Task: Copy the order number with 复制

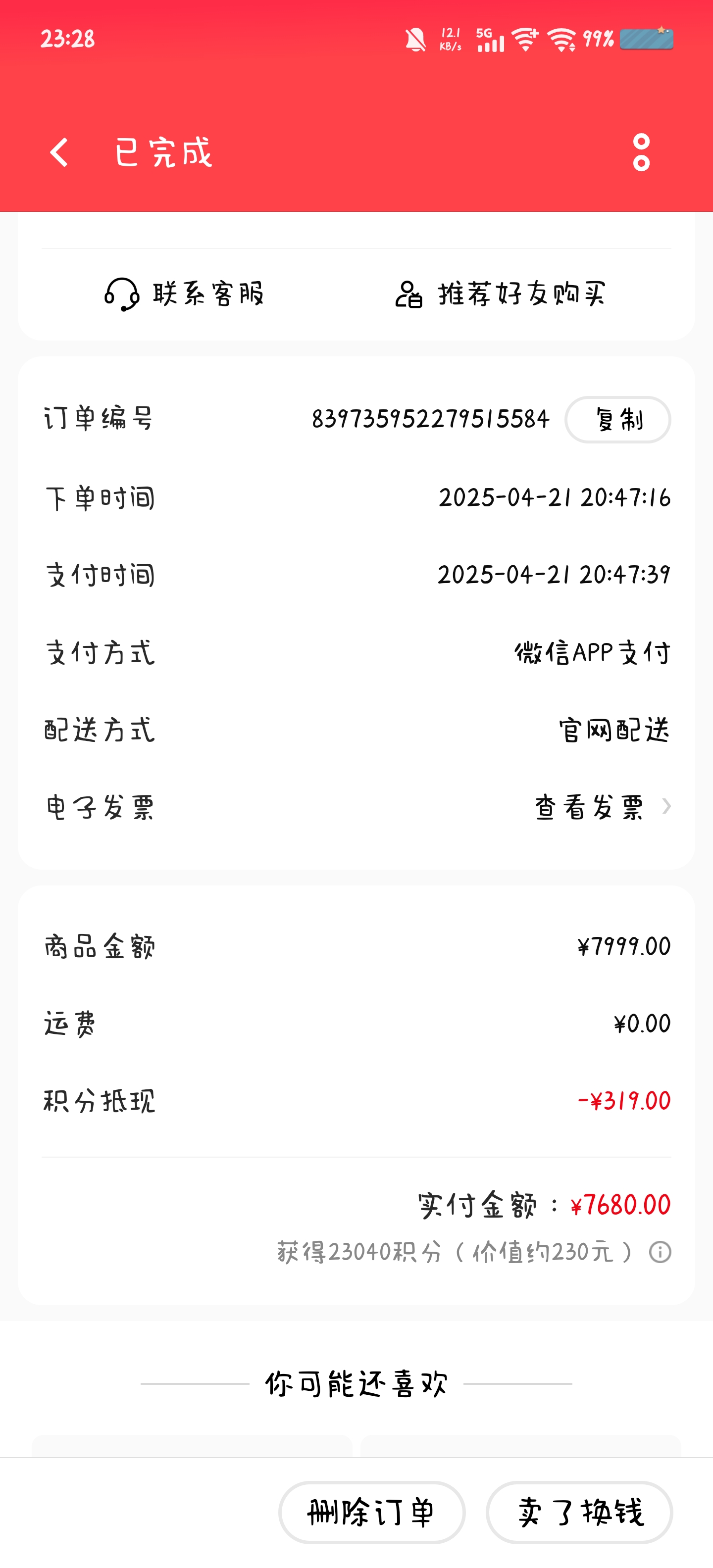Action: 617,419
